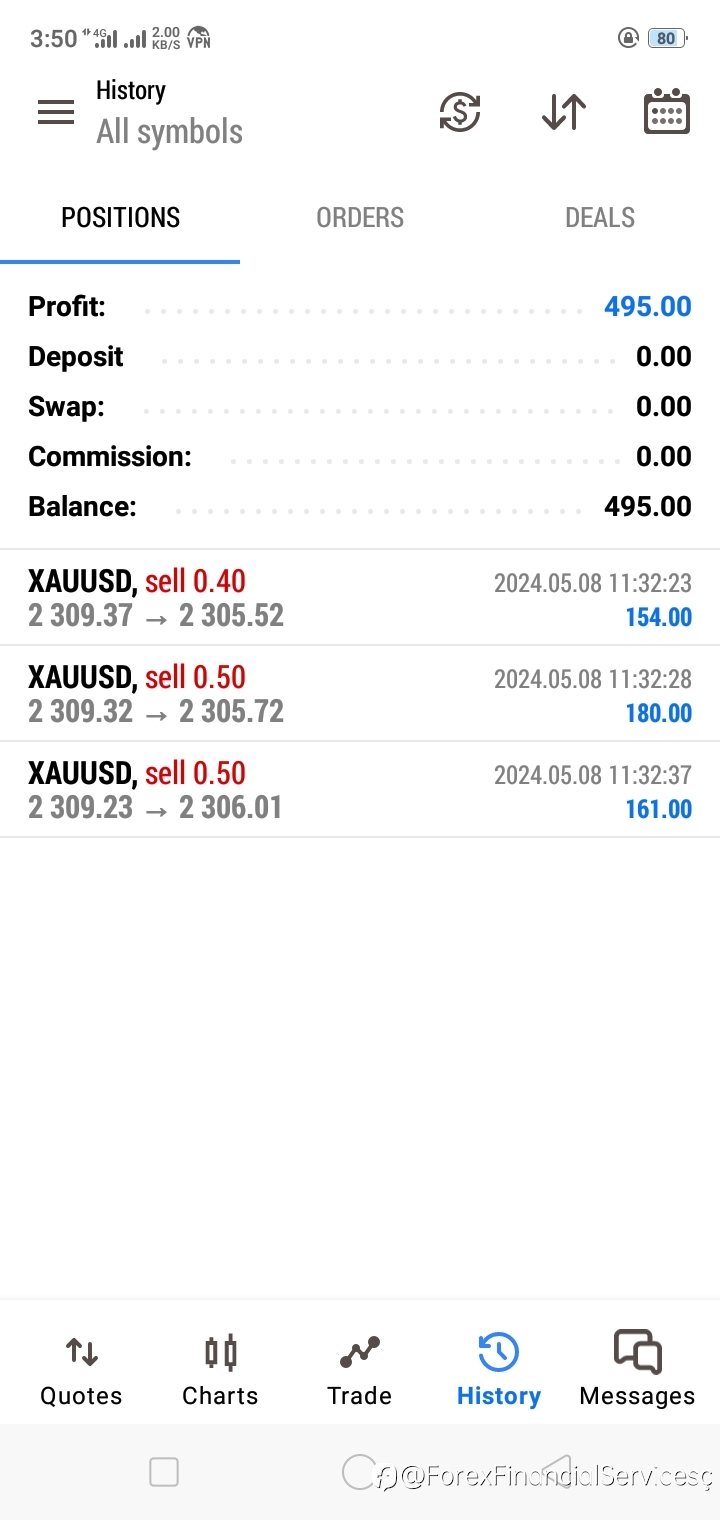The width and height of the screenshot is (720, 1520).
Task: Tap the system home circle button
Action: click(x=358, y=1471)
